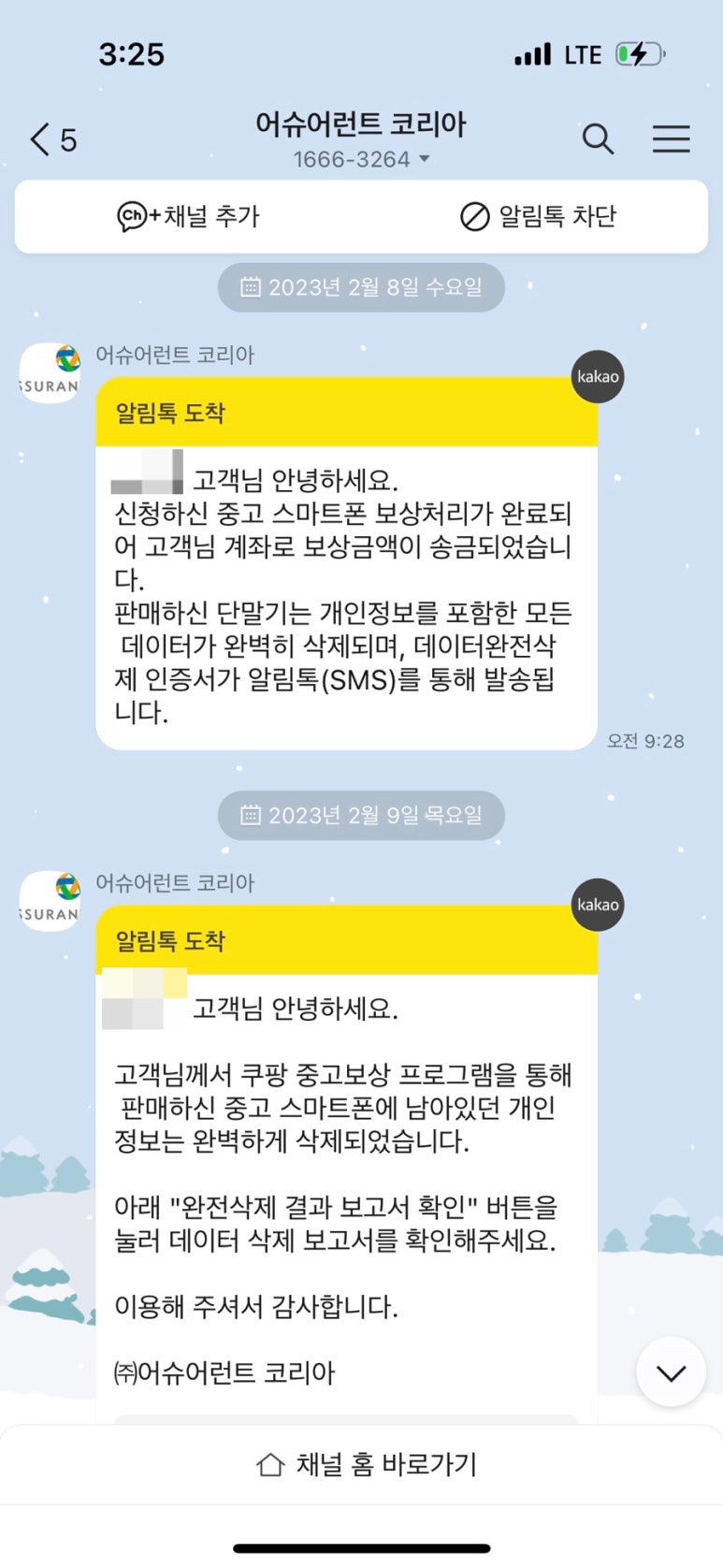Open the 2023년 2월 8일 수요일 date chip
This screenshot has width=723, height=1568.
click(x=361, y=287)
